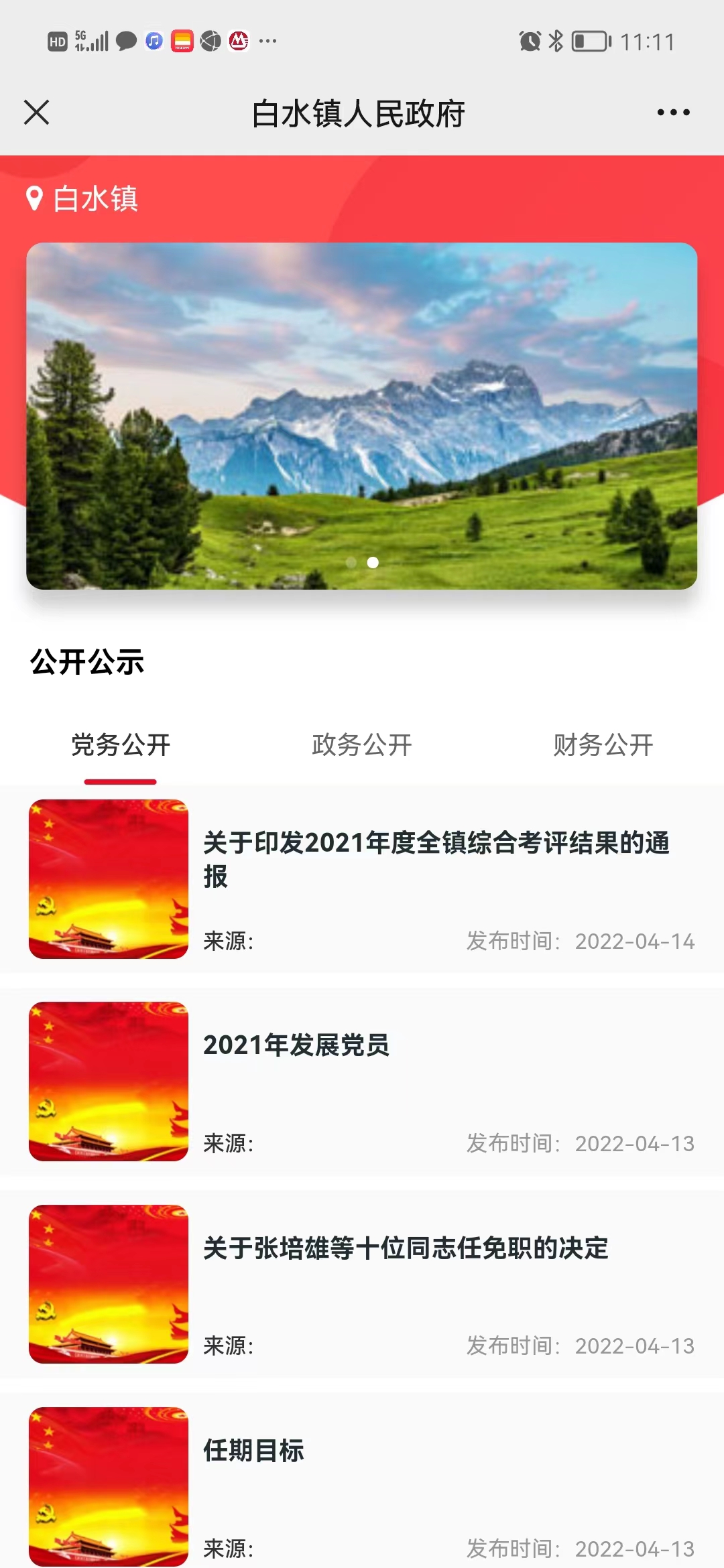Open the mountain landscape banner
This screenshot has width=724, height=1568.
[362, 415]
